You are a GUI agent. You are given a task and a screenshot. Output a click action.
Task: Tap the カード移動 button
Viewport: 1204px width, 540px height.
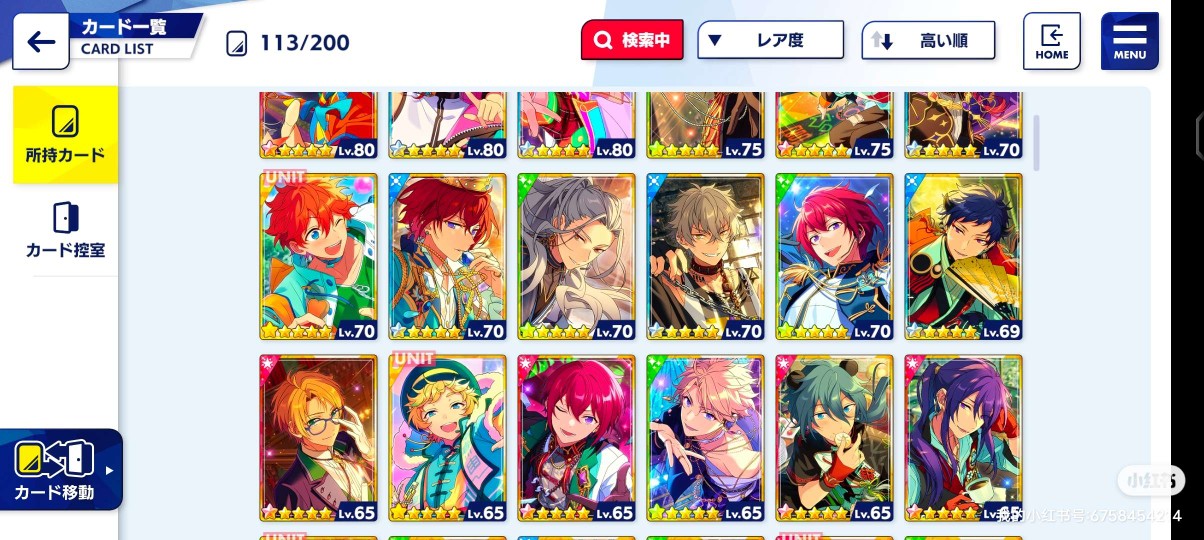click(62, 470)
